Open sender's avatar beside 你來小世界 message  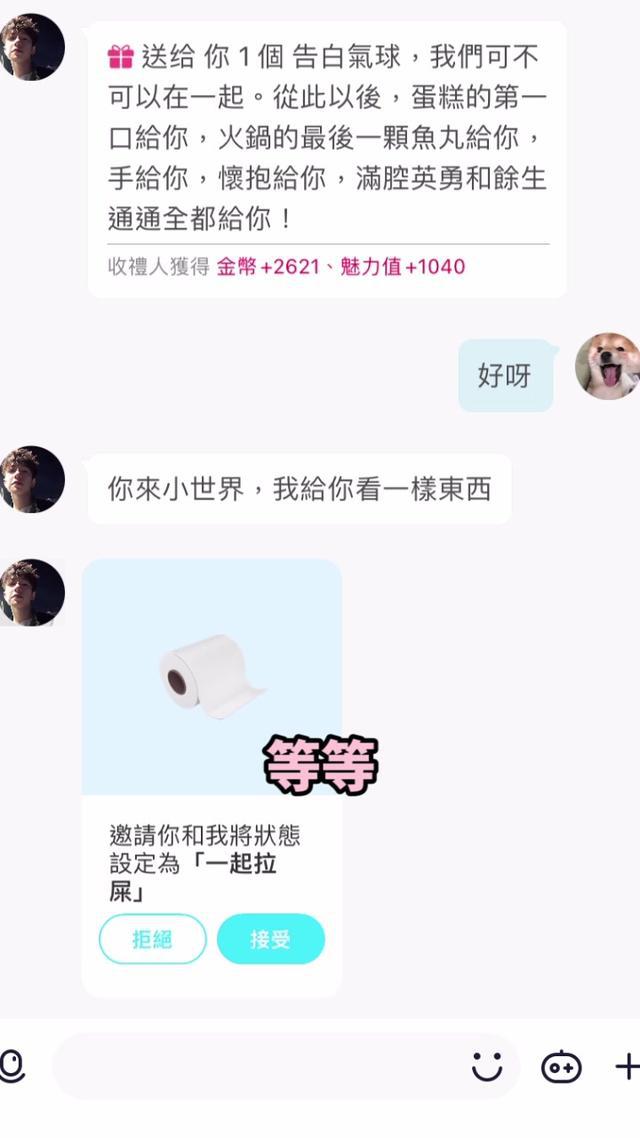tap(33, 480)
